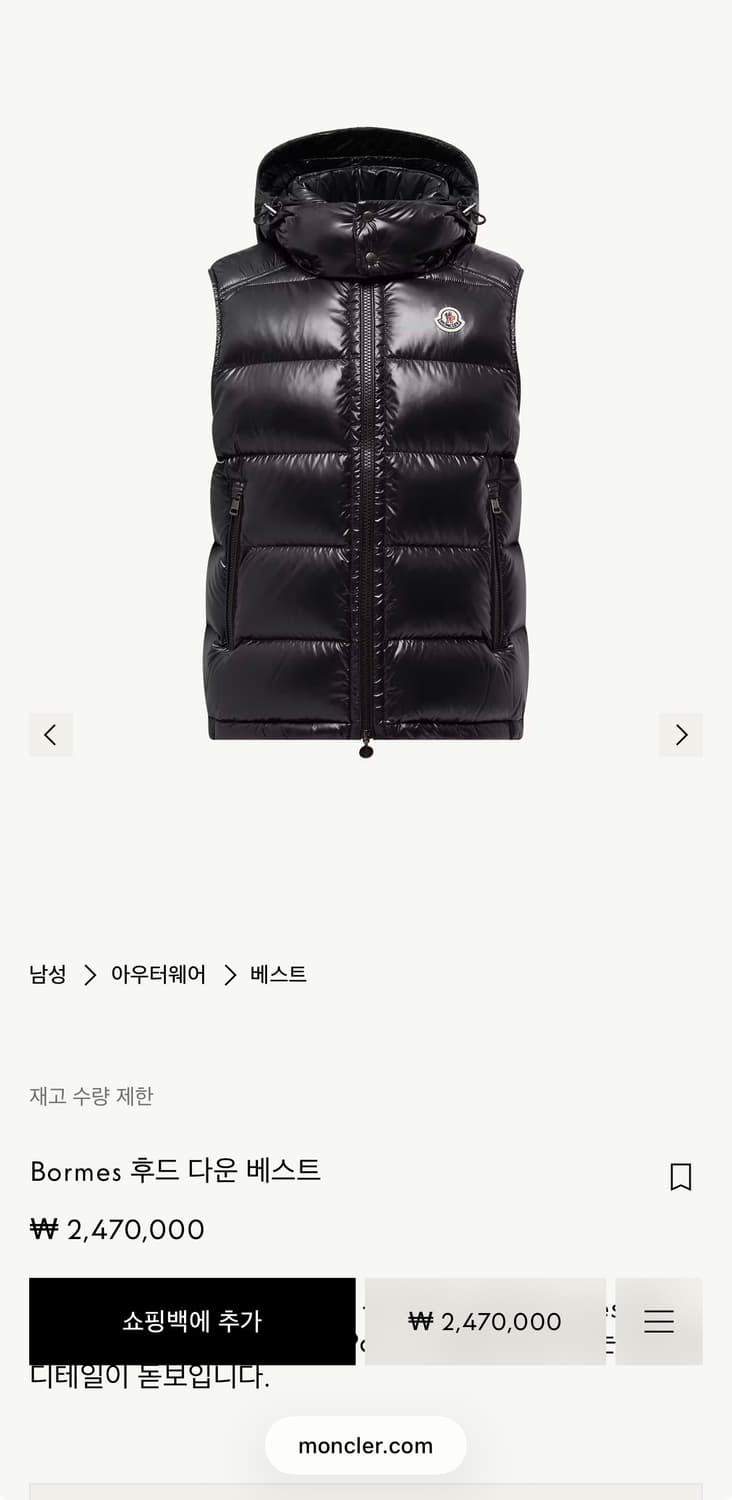Tap the right chevron in the image carousel
The width and height of the screenshot is (732, 1500).
(681, 735)
